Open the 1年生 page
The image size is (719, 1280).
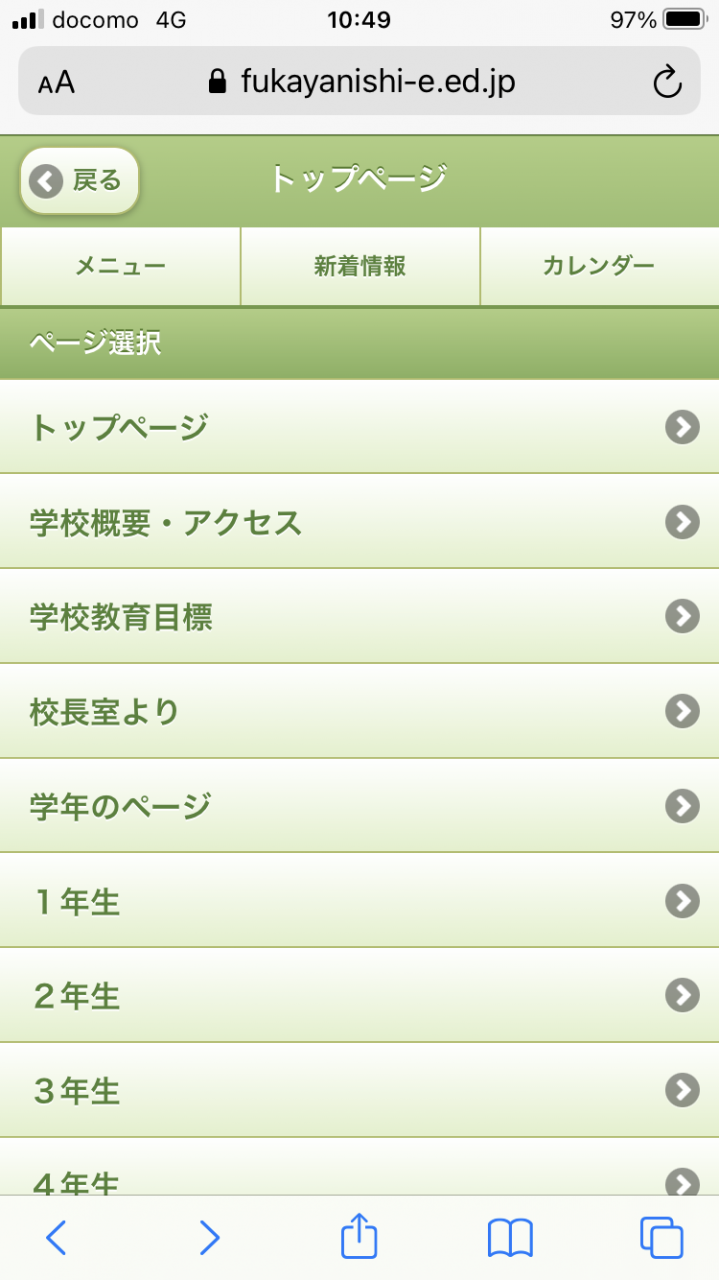(359, 901)
